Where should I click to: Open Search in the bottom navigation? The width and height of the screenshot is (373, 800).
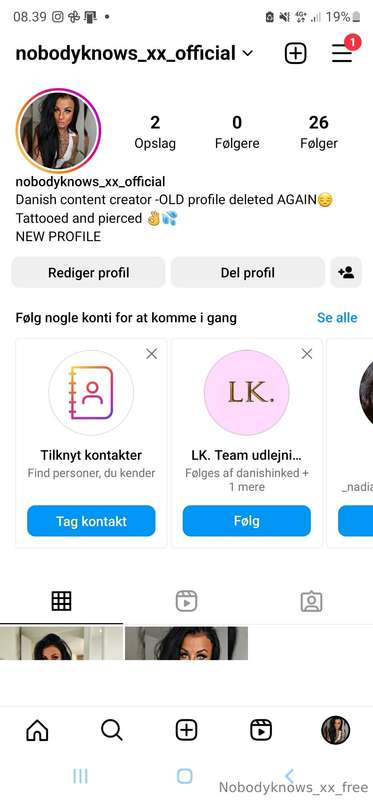coord(112,730)
